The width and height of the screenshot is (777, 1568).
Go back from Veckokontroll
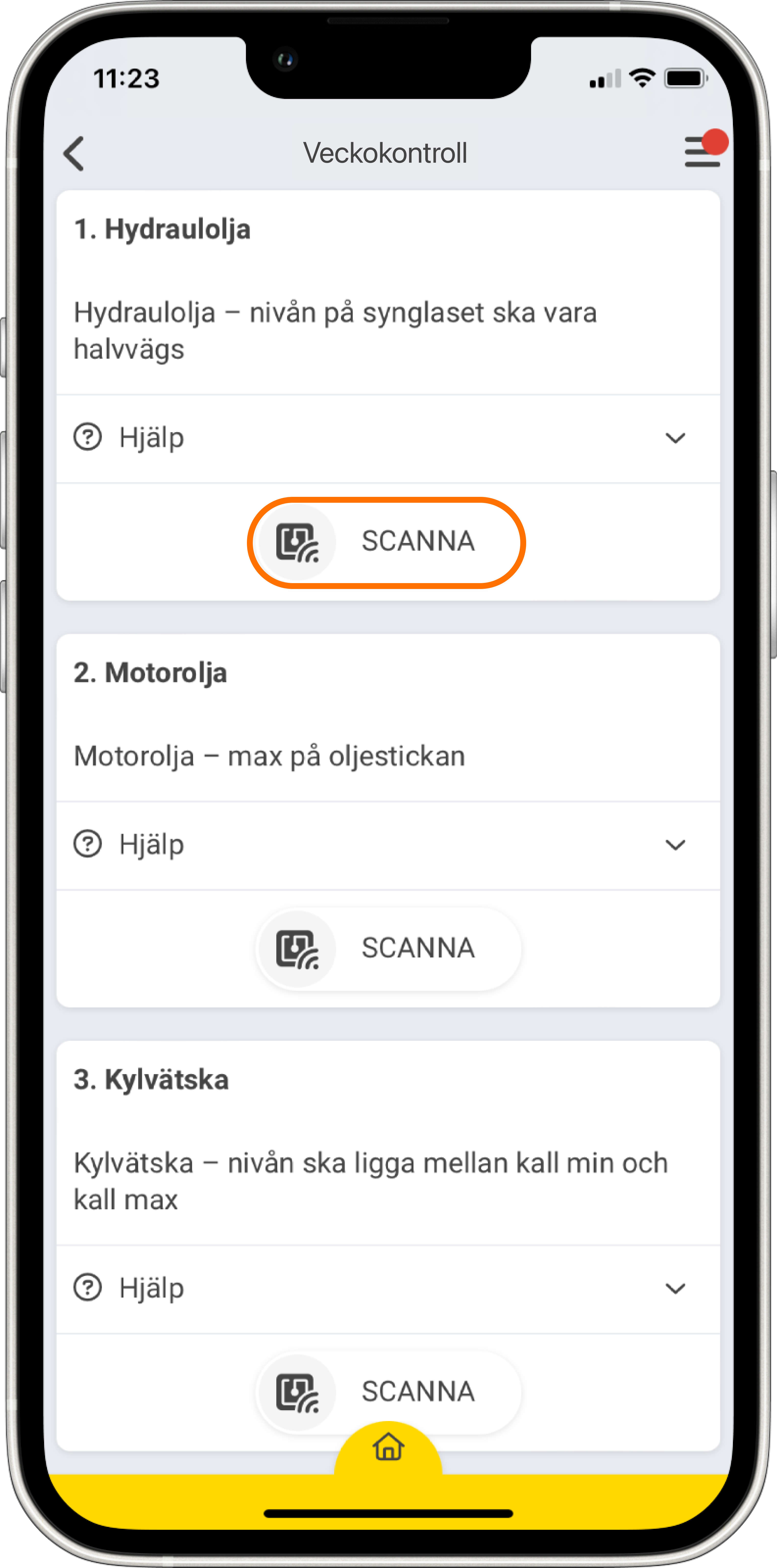pyautogui.click(x=74, y=153)
